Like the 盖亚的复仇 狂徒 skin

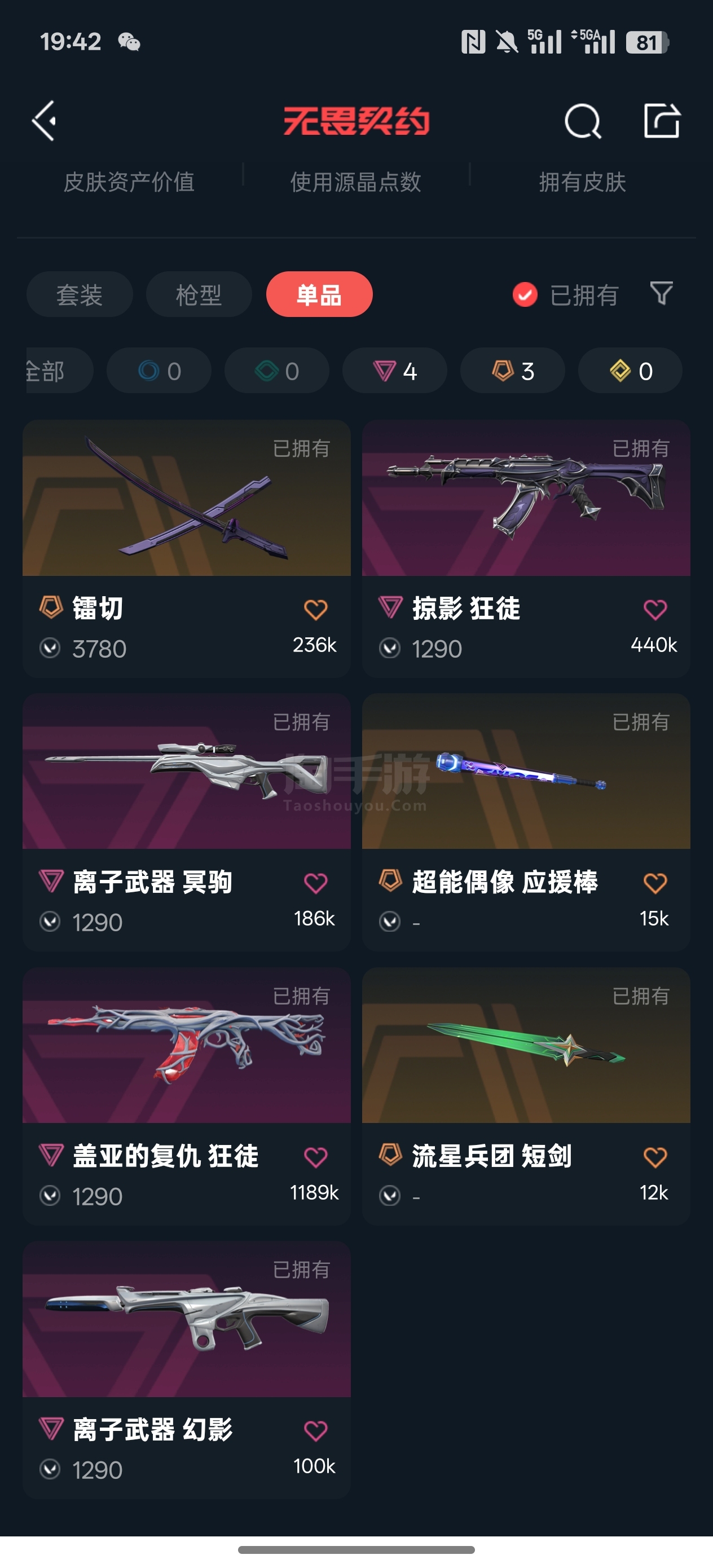[x=315, y=1157]
